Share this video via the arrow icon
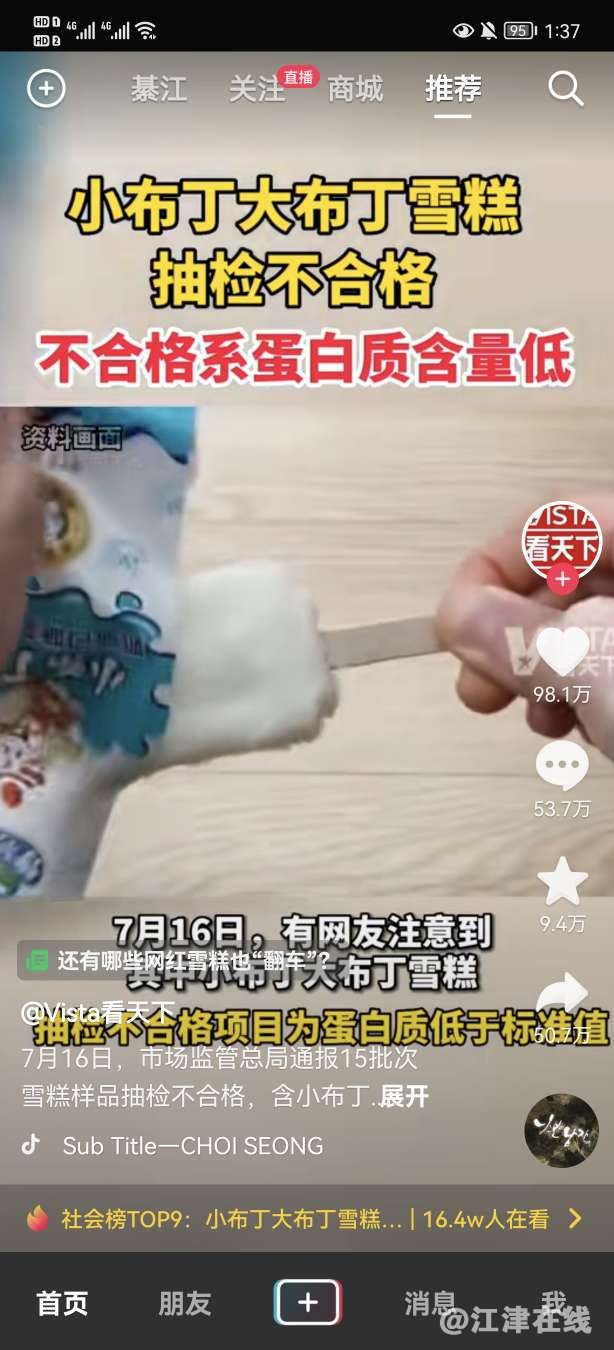This screenshot has height=1350, width=614. point(562,995)
